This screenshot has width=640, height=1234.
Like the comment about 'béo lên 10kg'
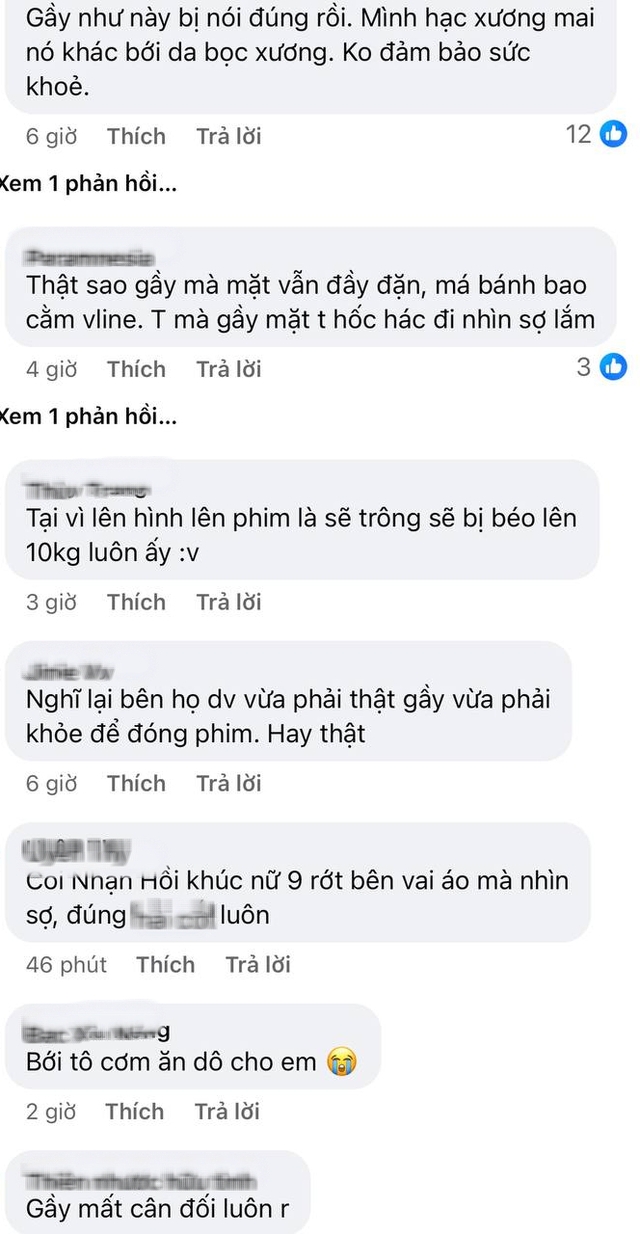tap(136, 602)
